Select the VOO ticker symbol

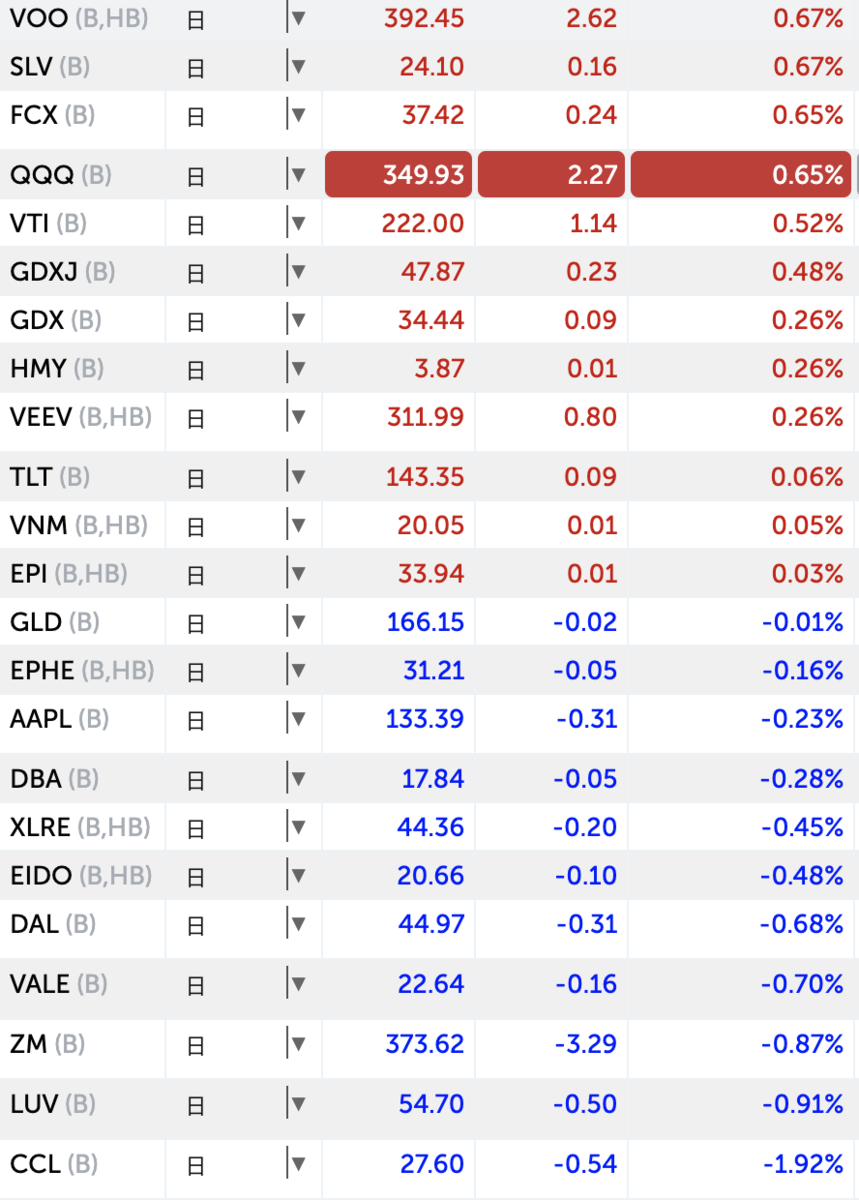point(31,17)
